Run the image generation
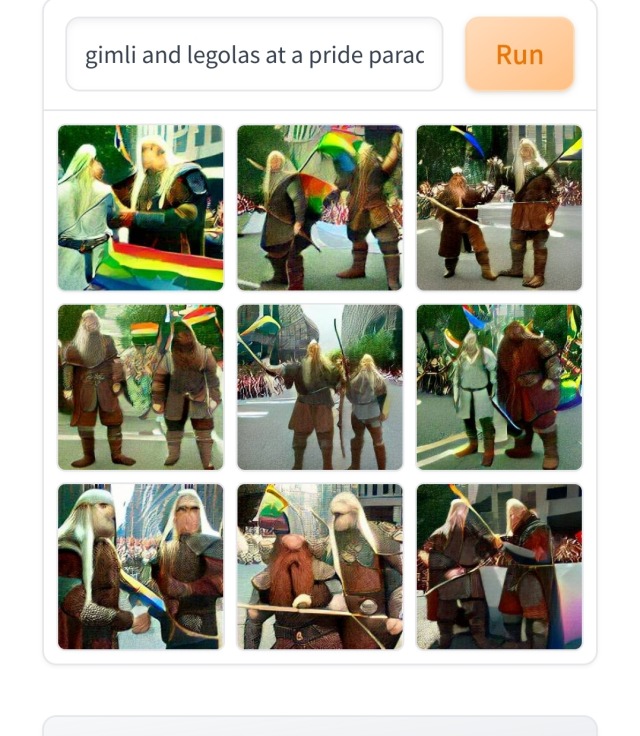This screenshot has height=736, width=640. pos(519,54)
